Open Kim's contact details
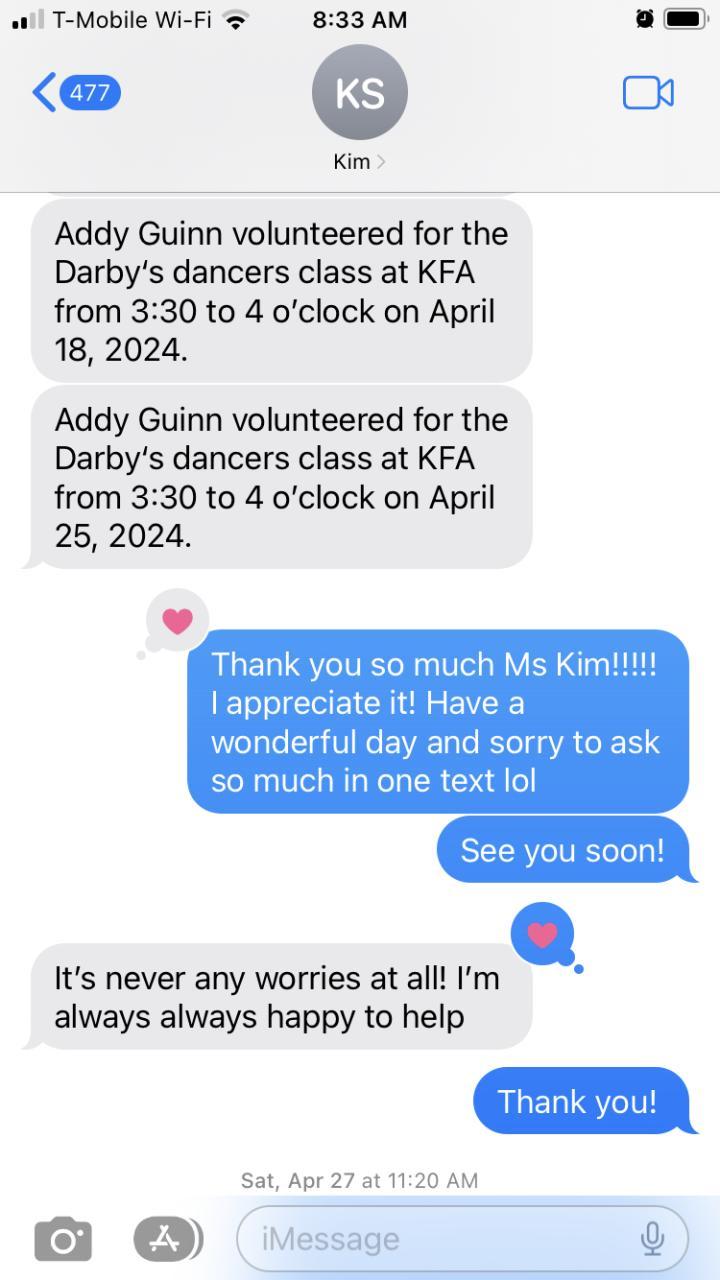This screenshot has width=720, height=1280. pyautogui.click(x=359, y=108)
